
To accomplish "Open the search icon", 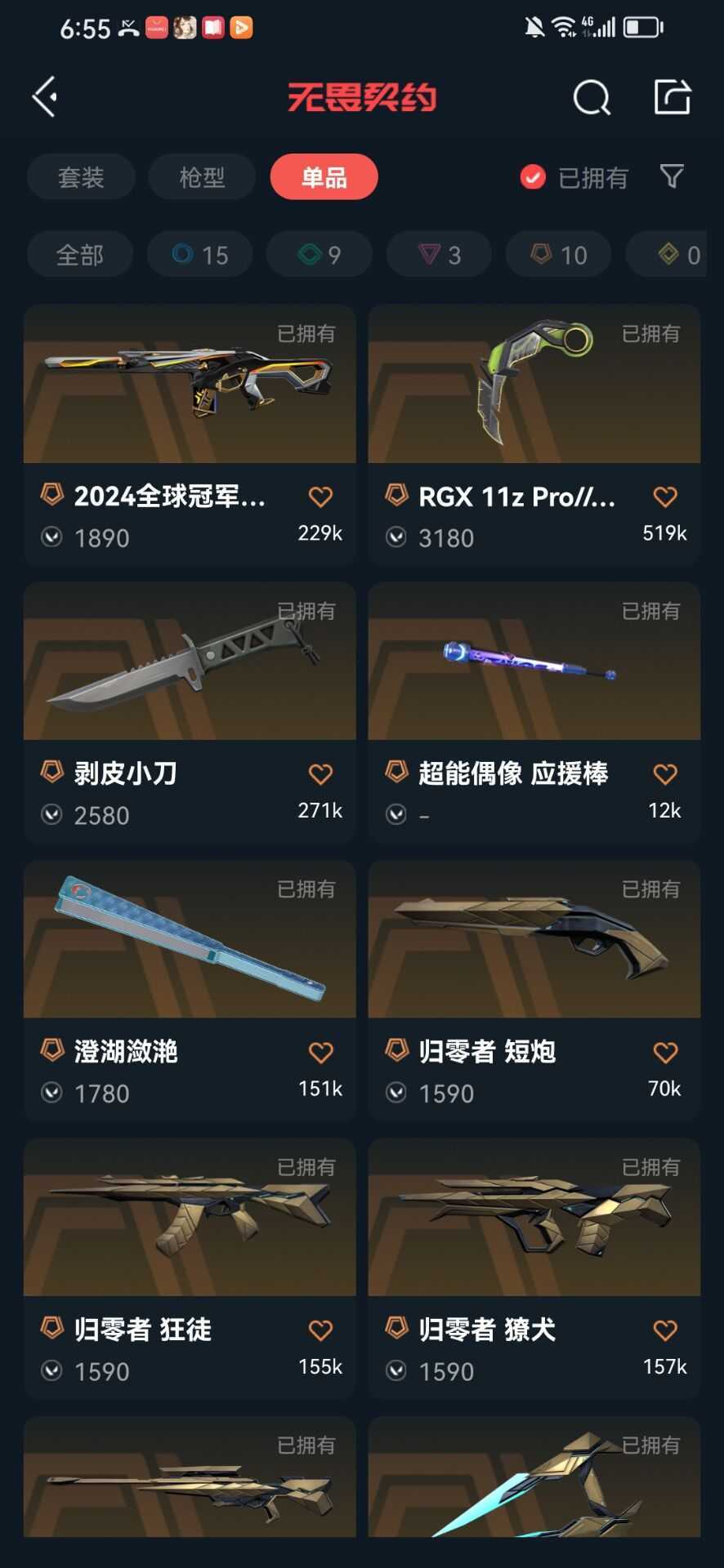I will tap(592, 98).
